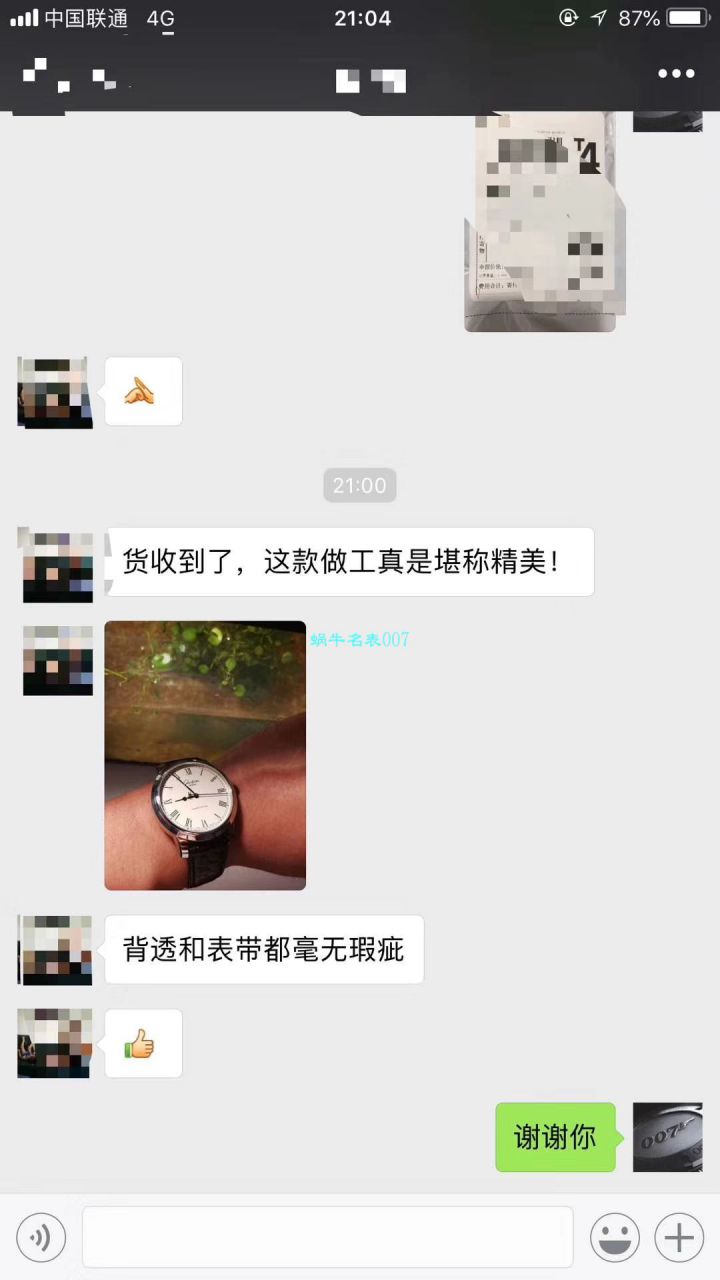Tap the orientation lock icon in status bar

(568, 17)
